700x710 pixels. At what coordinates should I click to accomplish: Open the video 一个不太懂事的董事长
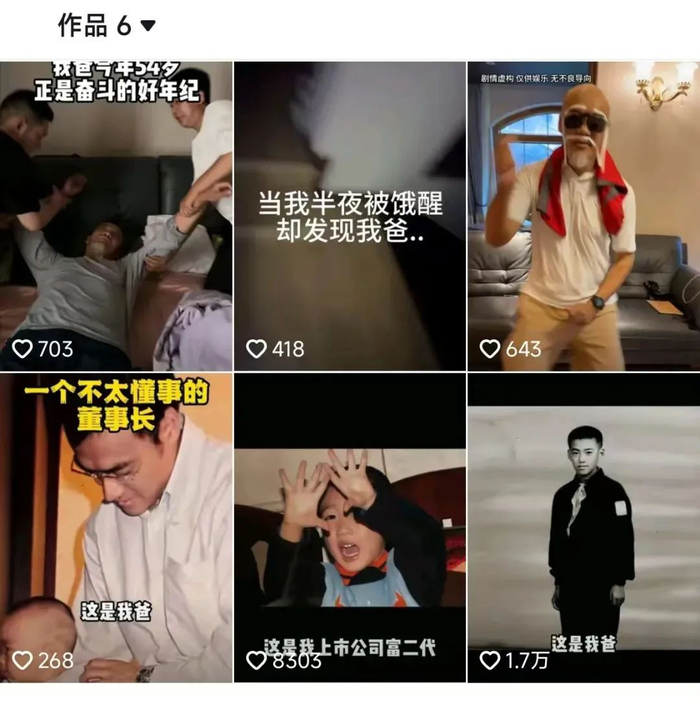[x=116, y=528]
